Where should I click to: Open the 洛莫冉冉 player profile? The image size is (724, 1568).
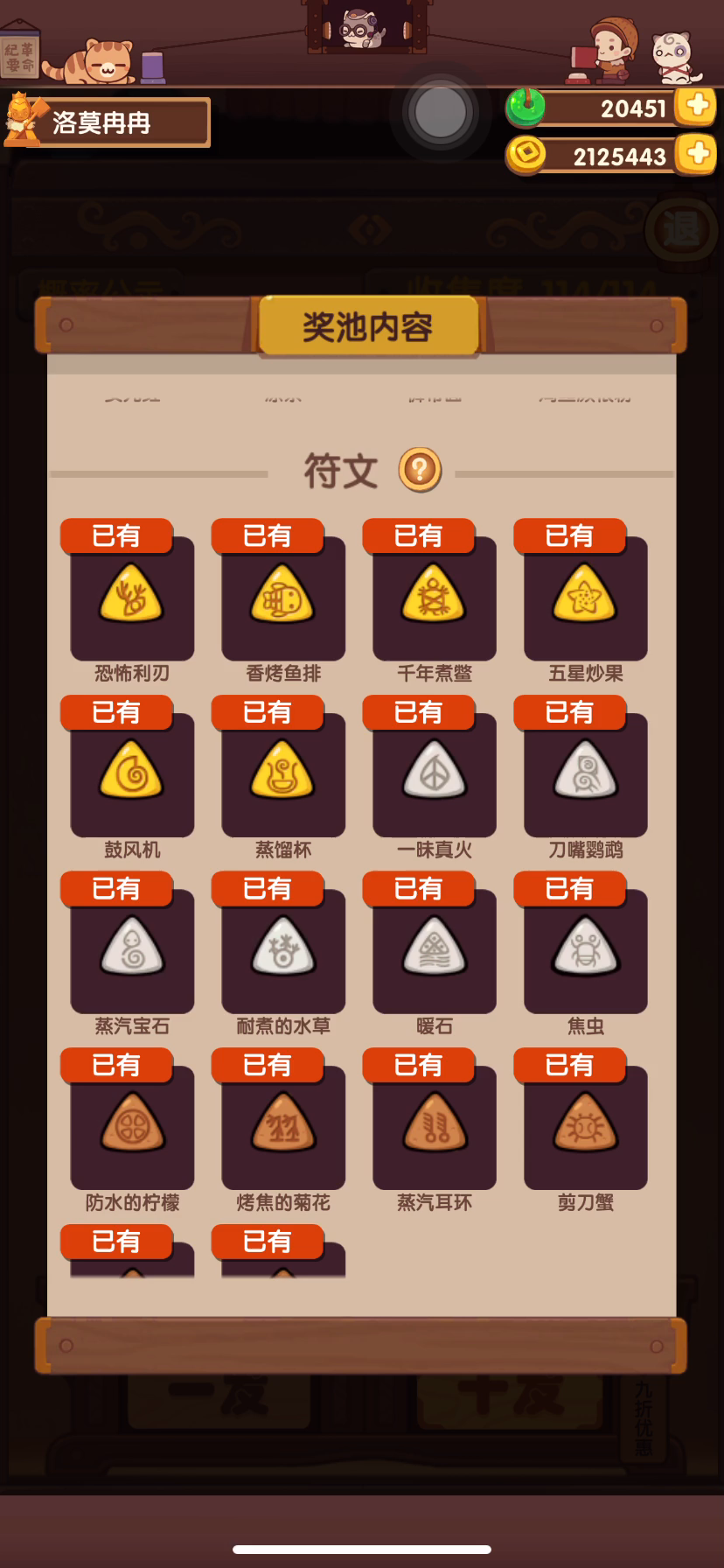(x=107, y=122)
